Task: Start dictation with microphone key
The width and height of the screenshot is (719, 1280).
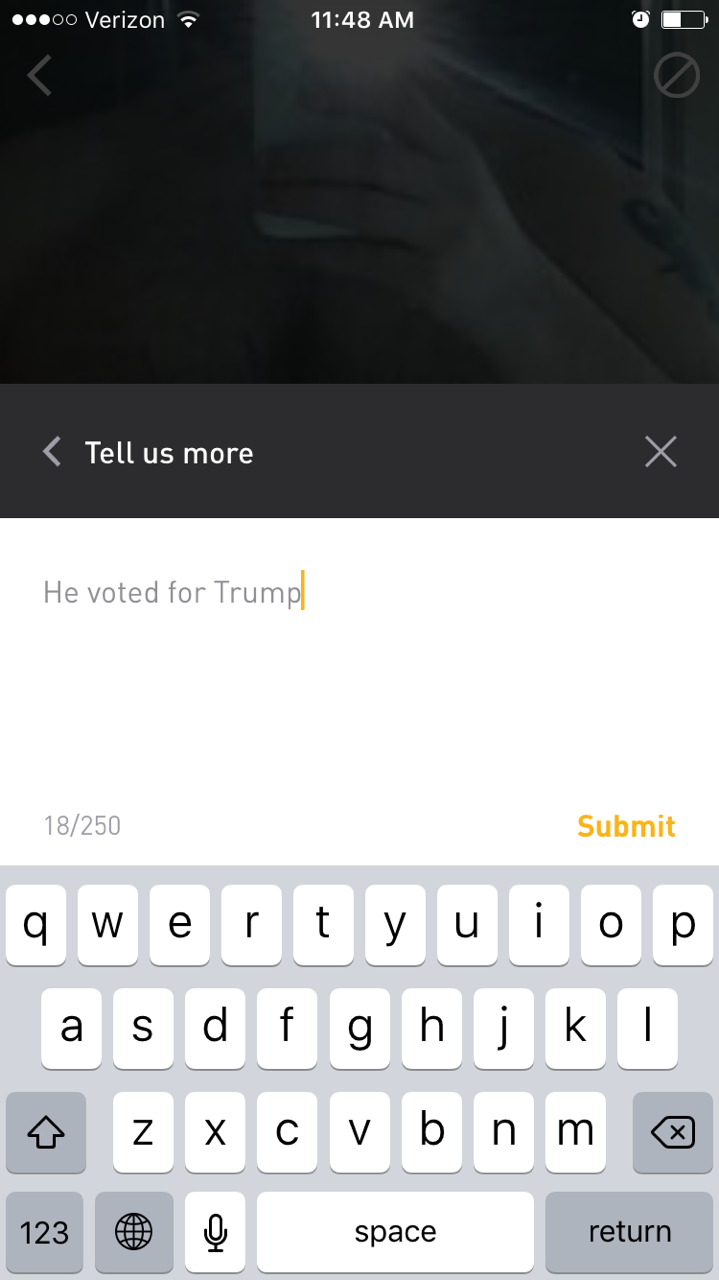Action: point(215,1232)
